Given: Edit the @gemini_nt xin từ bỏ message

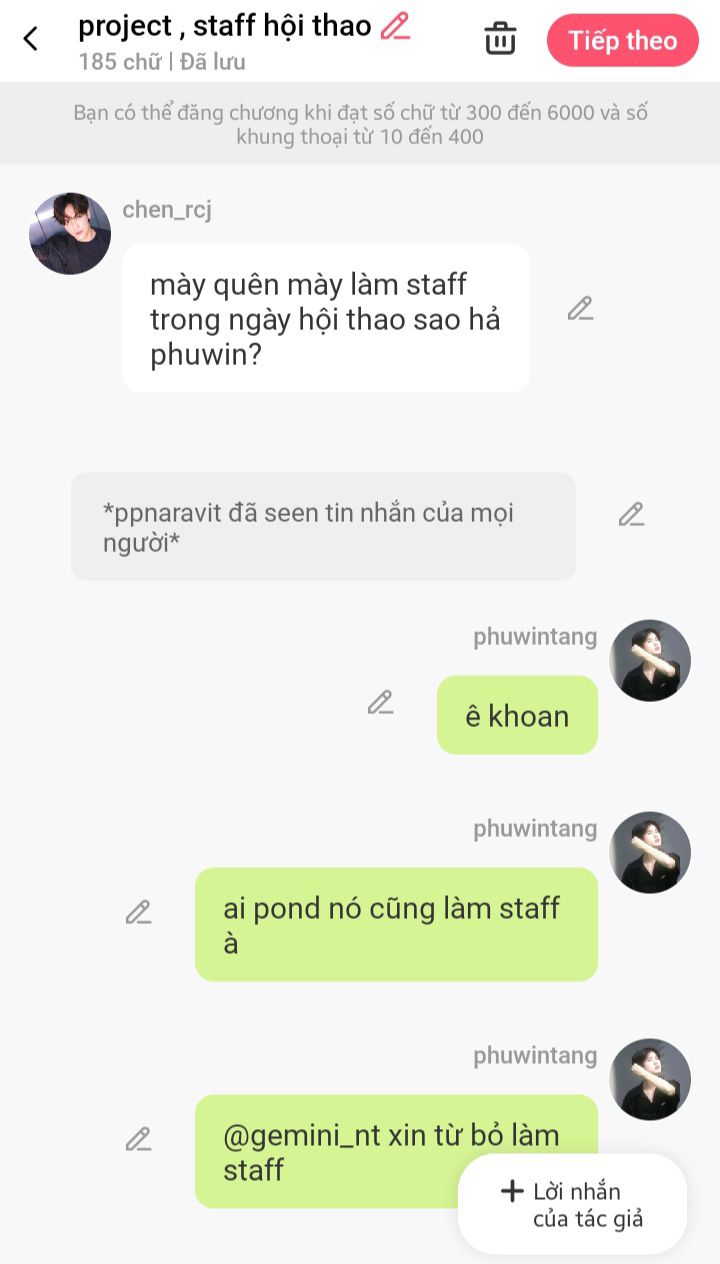Looking at the screenshot, I should (x=138, y=1140).
